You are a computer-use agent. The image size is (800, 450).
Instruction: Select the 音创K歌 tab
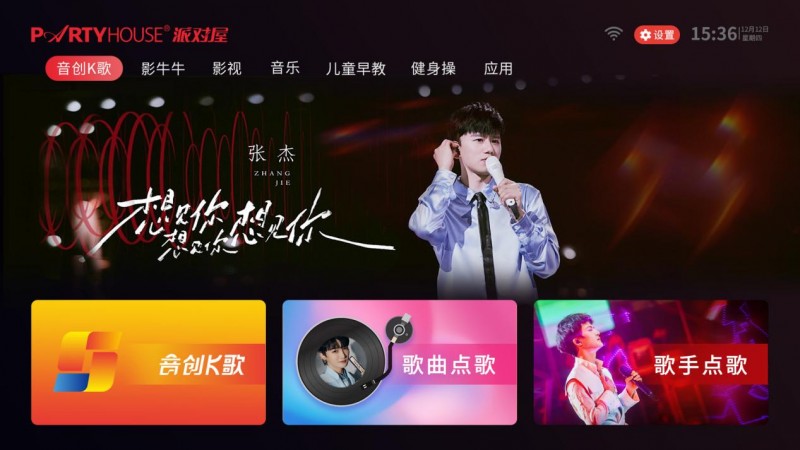(x=84, y=69)
